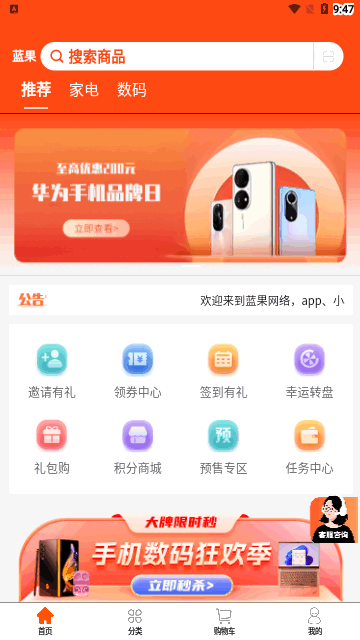
Task: Open the scan icon in search bar
Action: coord(328,56)
